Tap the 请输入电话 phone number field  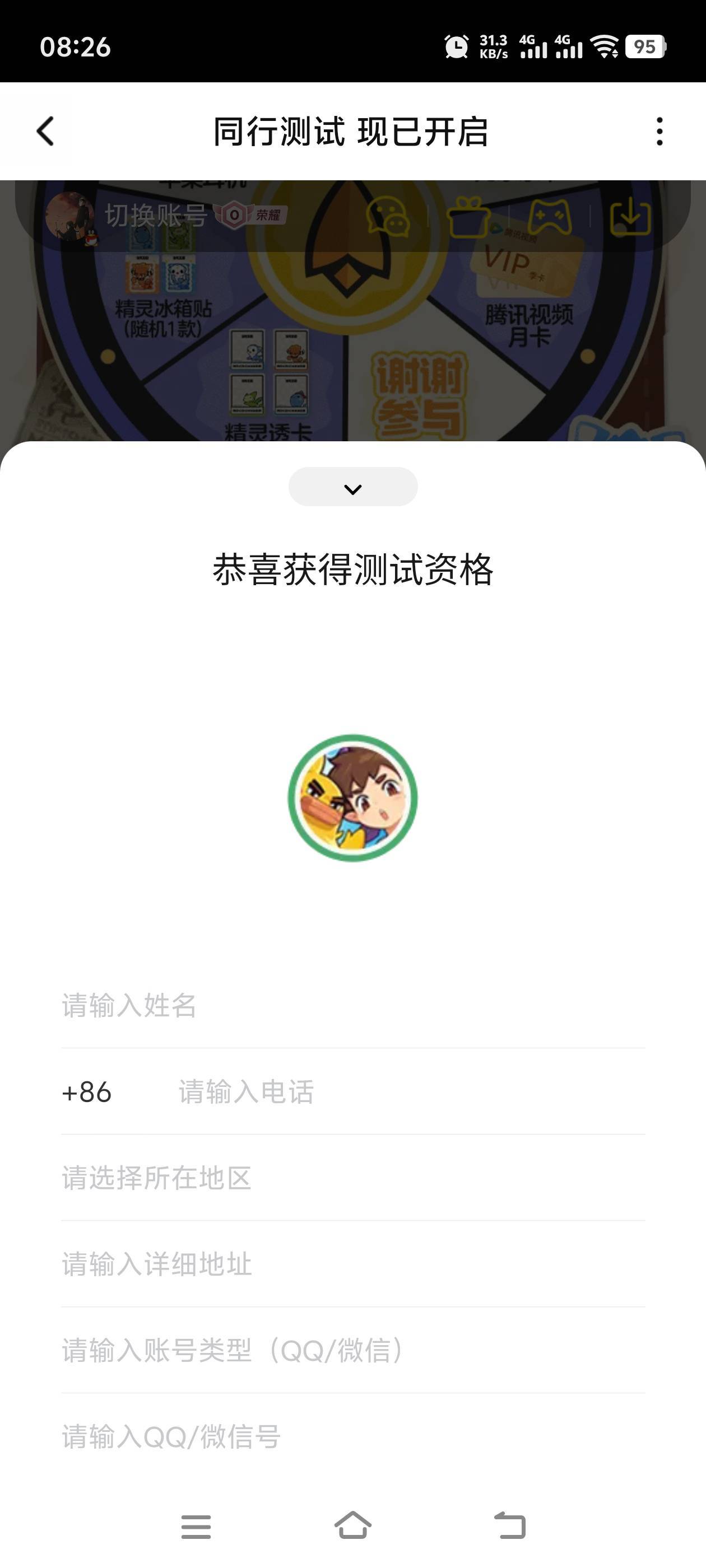pyautogui.click(x=408, y=1092)
